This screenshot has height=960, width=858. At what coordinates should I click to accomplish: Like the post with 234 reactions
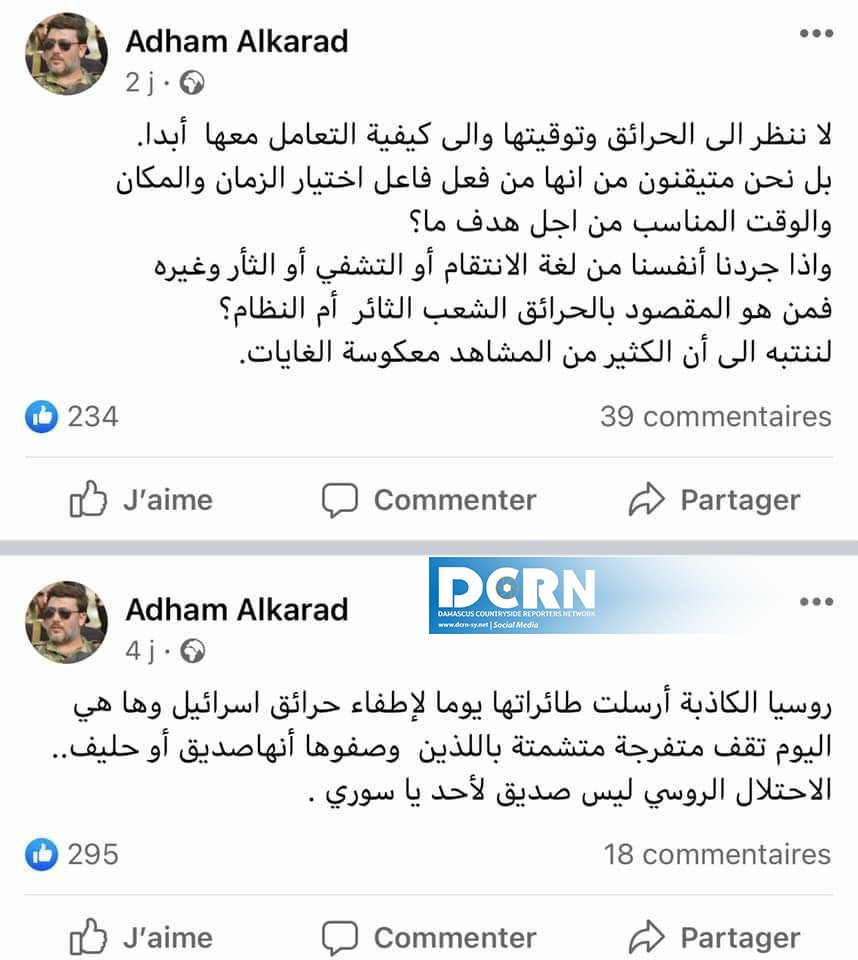[x=141, y=499]
